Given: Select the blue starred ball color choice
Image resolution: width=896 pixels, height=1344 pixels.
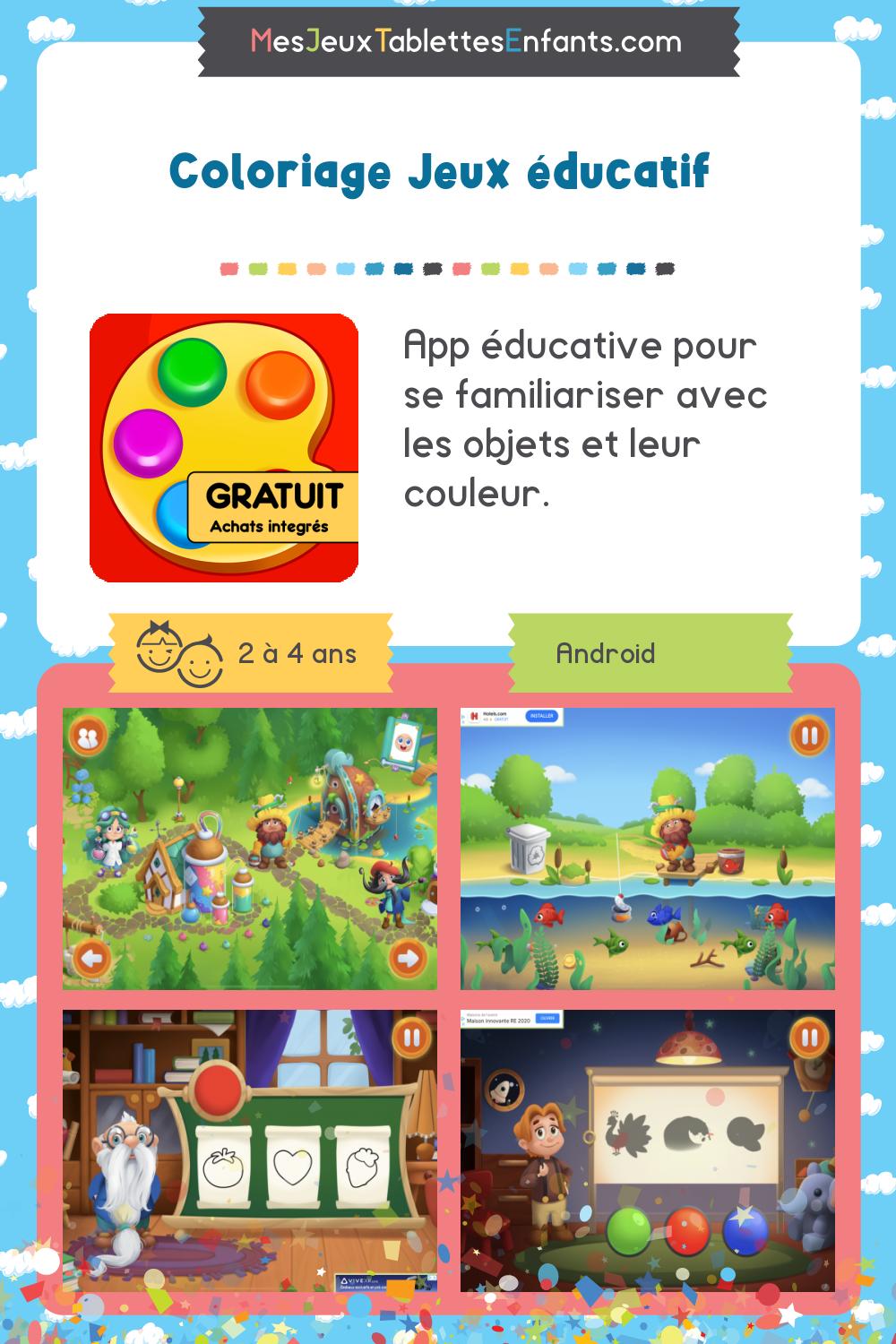Looking at the screenshot, I should point(744,1234).
